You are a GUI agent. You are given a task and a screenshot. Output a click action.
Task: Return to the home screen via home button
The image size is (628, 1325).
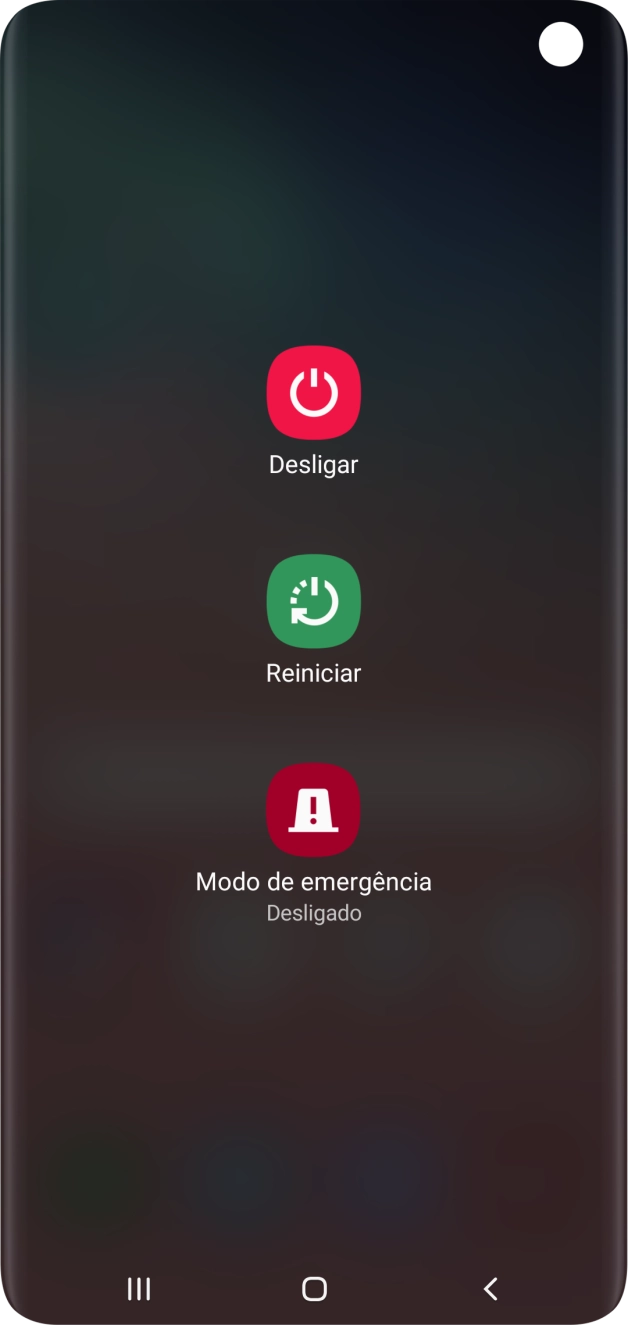coord(314,1289)
